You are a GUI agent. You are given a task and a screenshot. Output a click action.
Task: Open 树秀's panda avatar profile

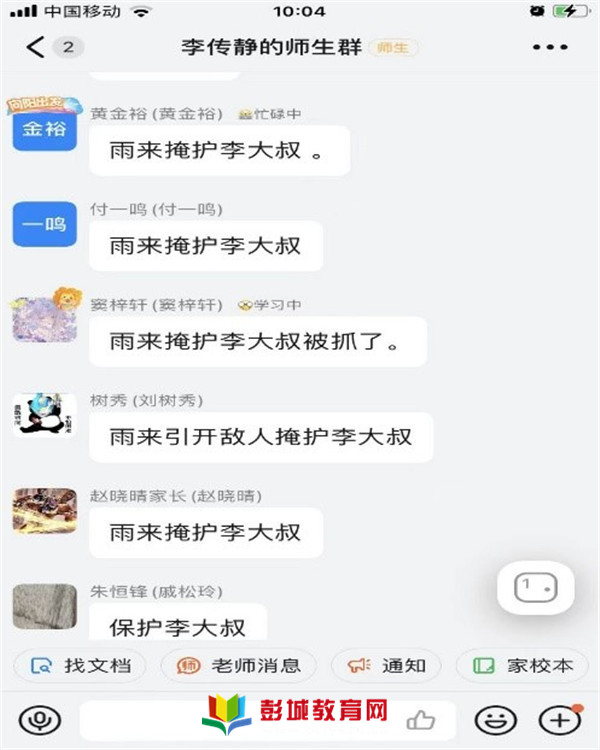pos(45,414)
